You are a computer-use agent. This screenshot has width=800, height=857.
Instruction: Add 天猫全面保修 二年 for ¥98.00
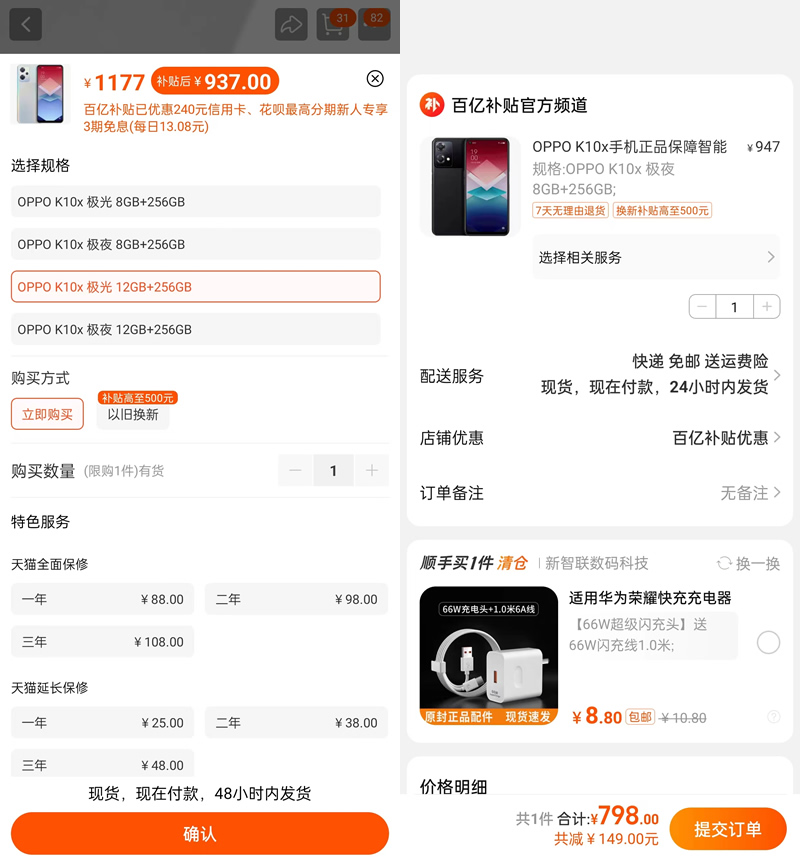[x=296, y=600]
